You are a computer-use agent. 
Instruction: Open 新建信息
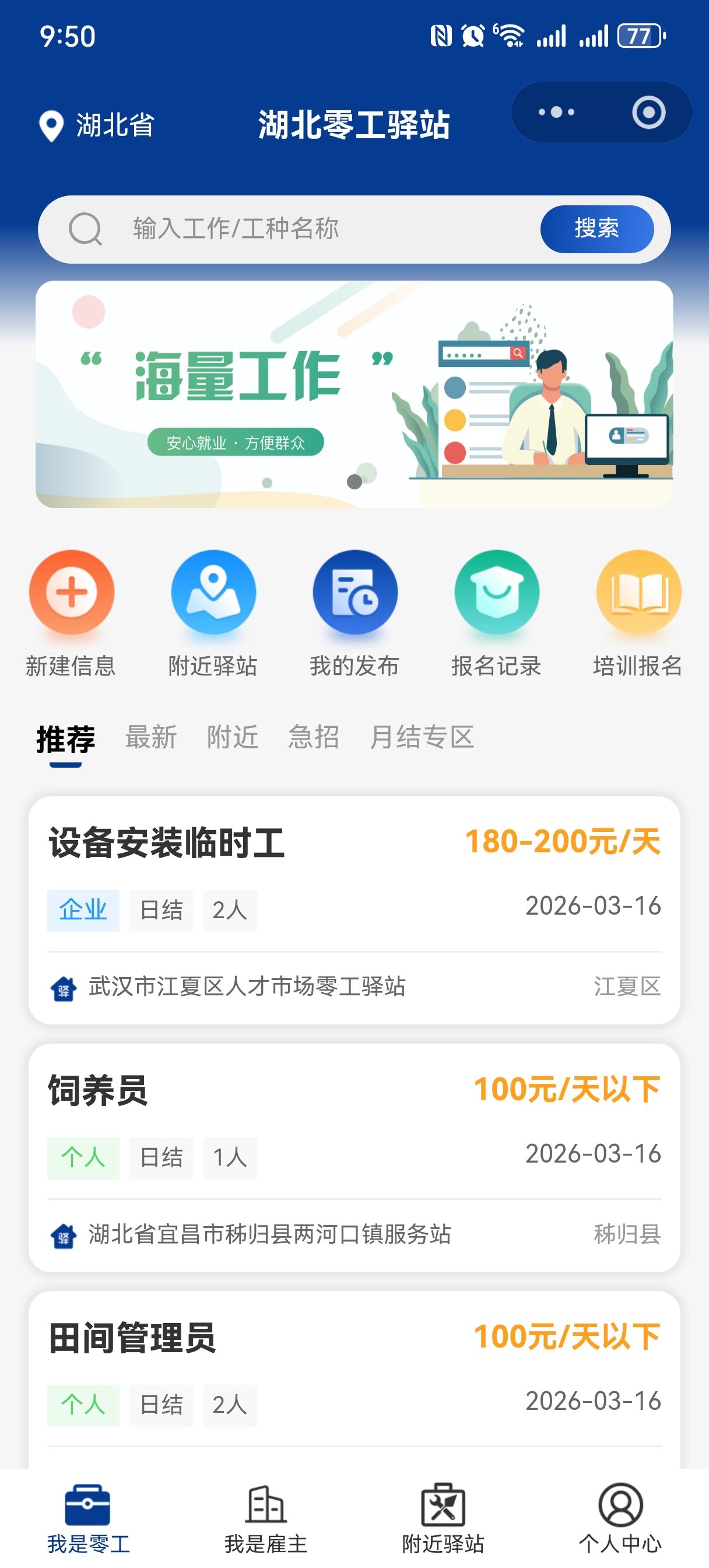(x=71, y=614)
